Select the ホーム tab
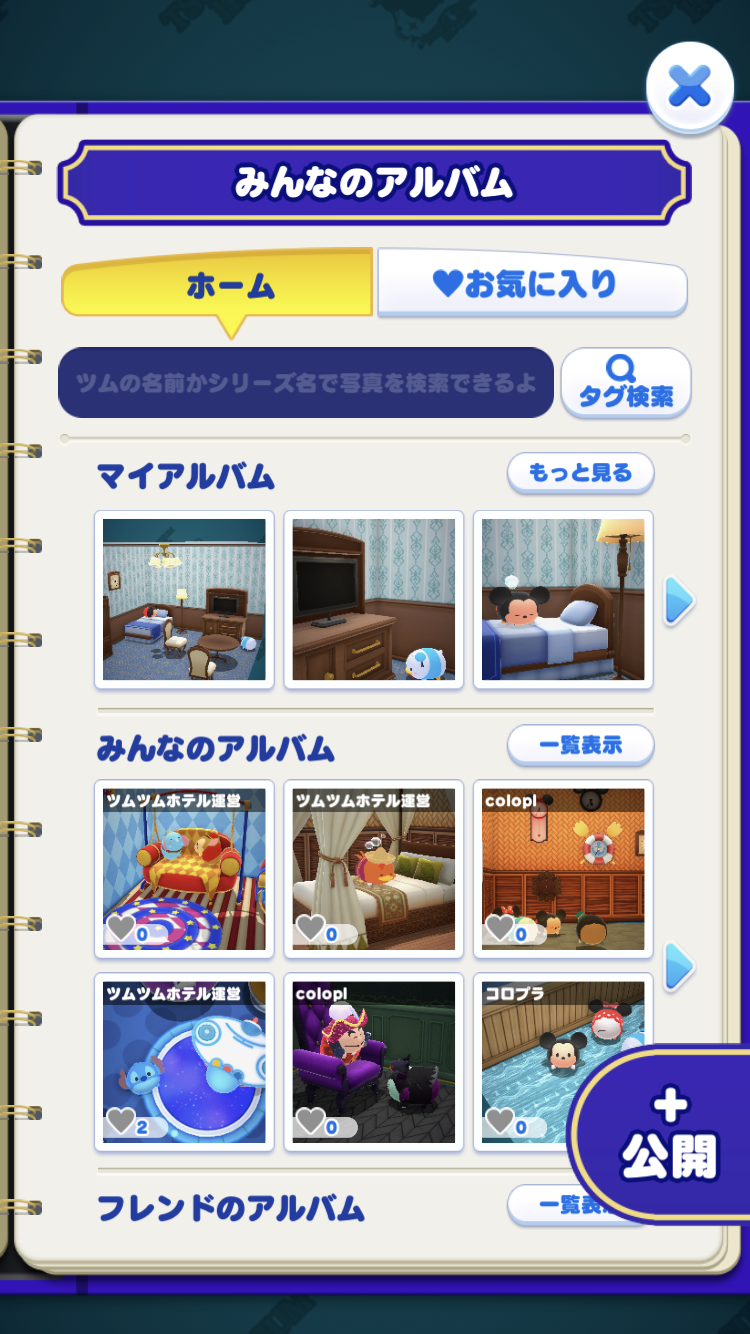This screenshot has height=1334, width=750. point(218,286)
